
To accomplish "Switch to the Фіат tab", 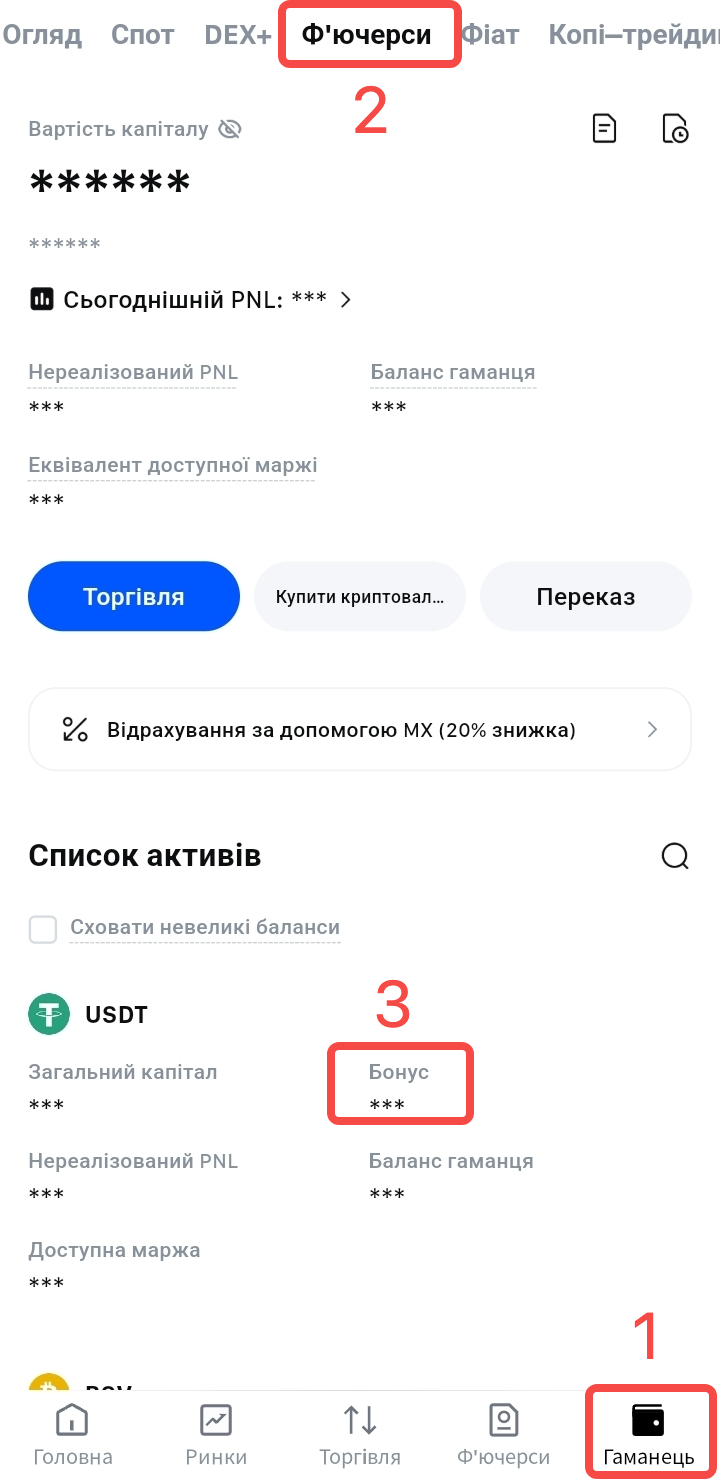I will [x=491, y=35].
